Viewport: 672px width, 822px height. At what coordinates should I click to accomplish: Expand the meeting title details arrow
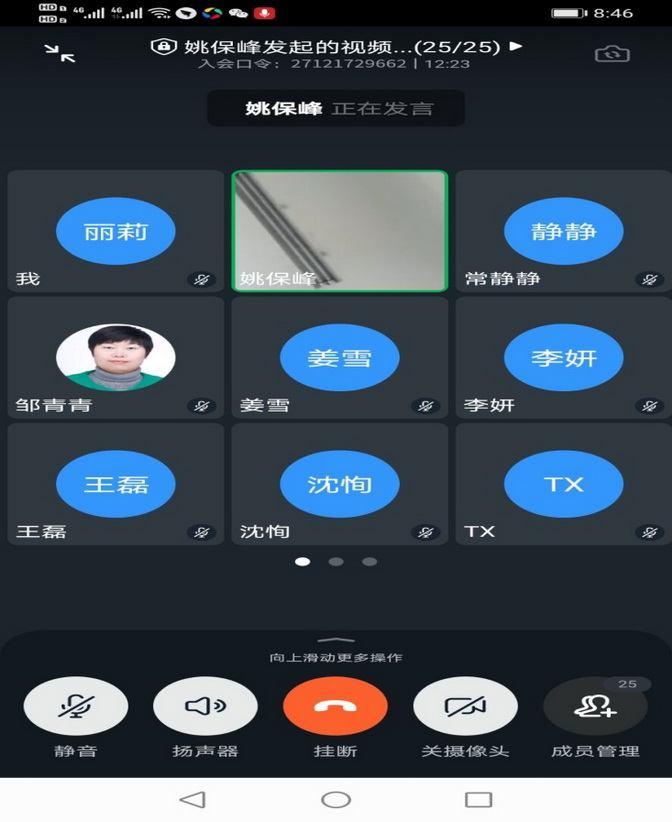[x=517, y=46]
